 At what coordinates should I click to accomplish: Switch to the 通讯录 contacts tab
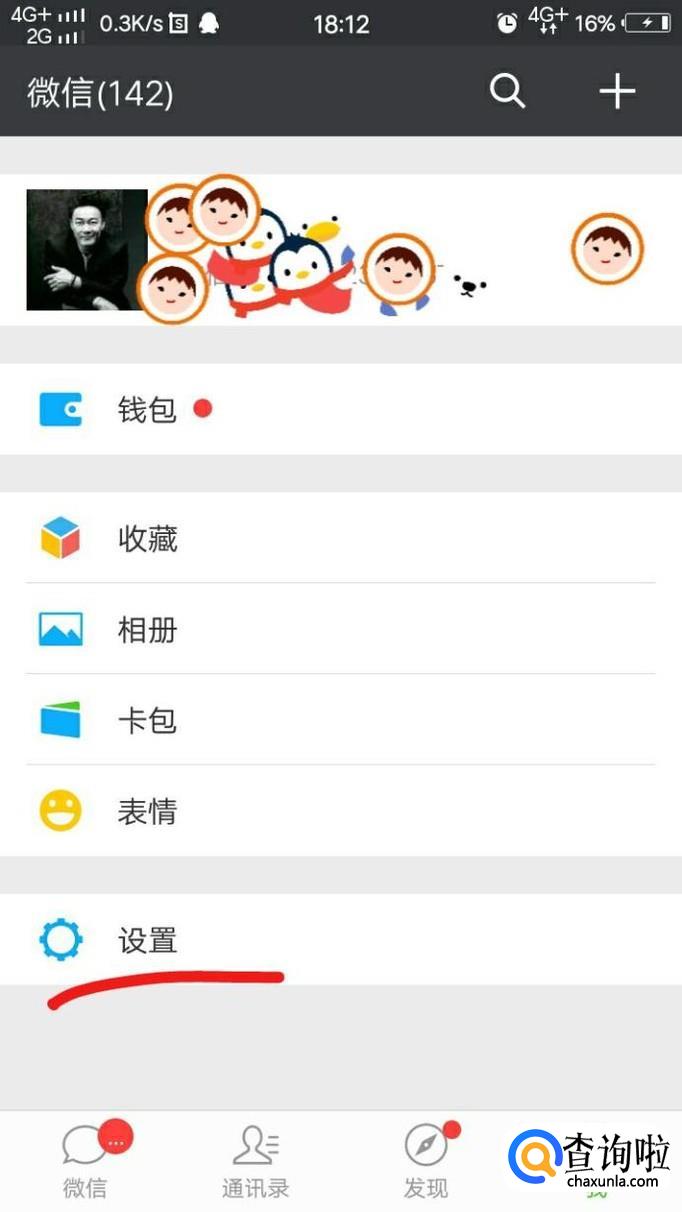click(x=255, y=1160)
